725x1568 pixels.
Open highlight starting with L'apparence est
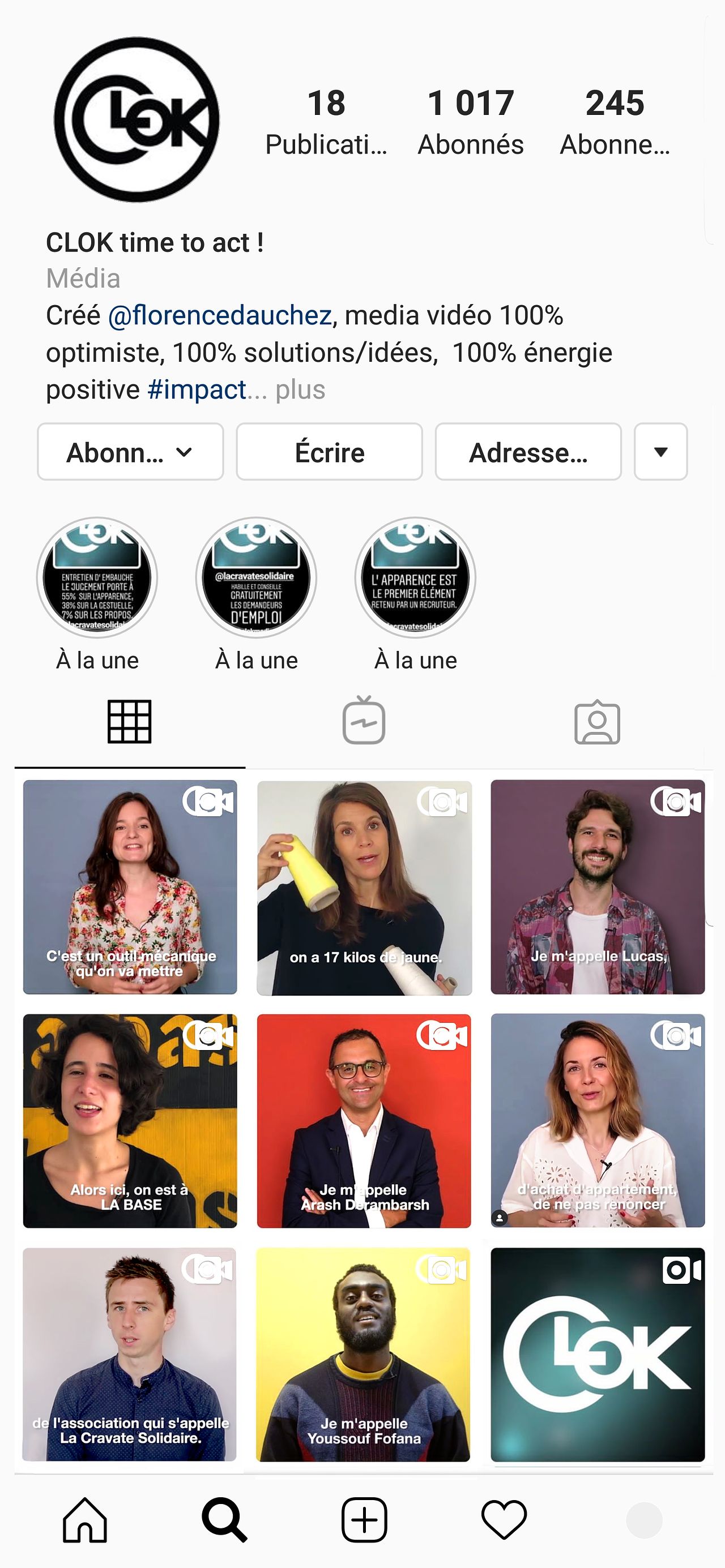(x=415, y=577)
